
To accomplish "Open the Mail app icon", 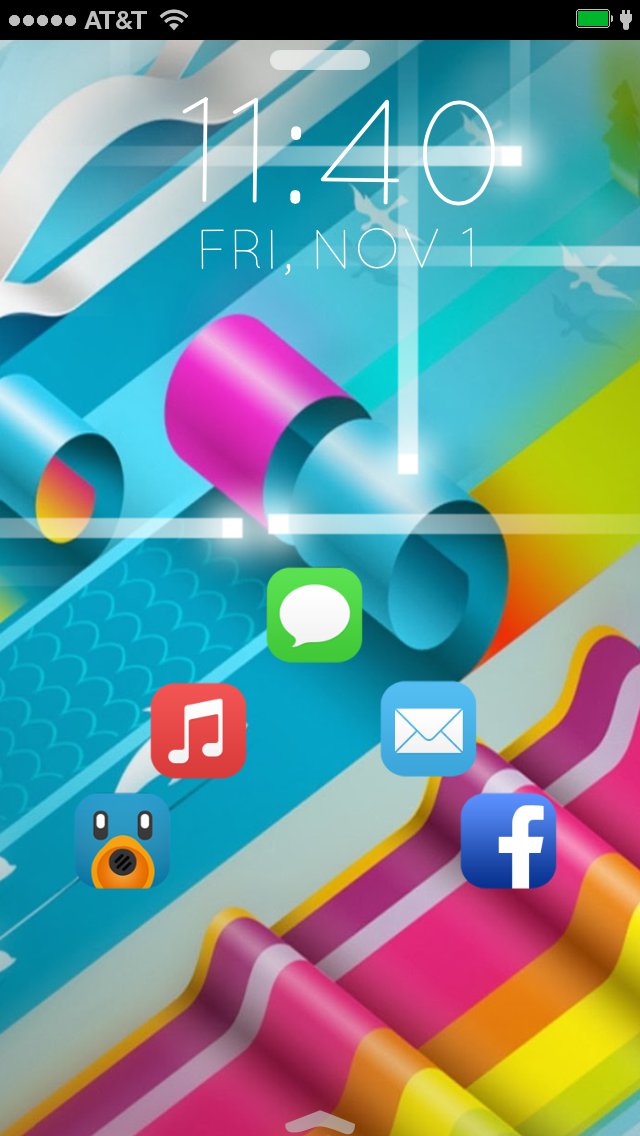I will 428,729.
